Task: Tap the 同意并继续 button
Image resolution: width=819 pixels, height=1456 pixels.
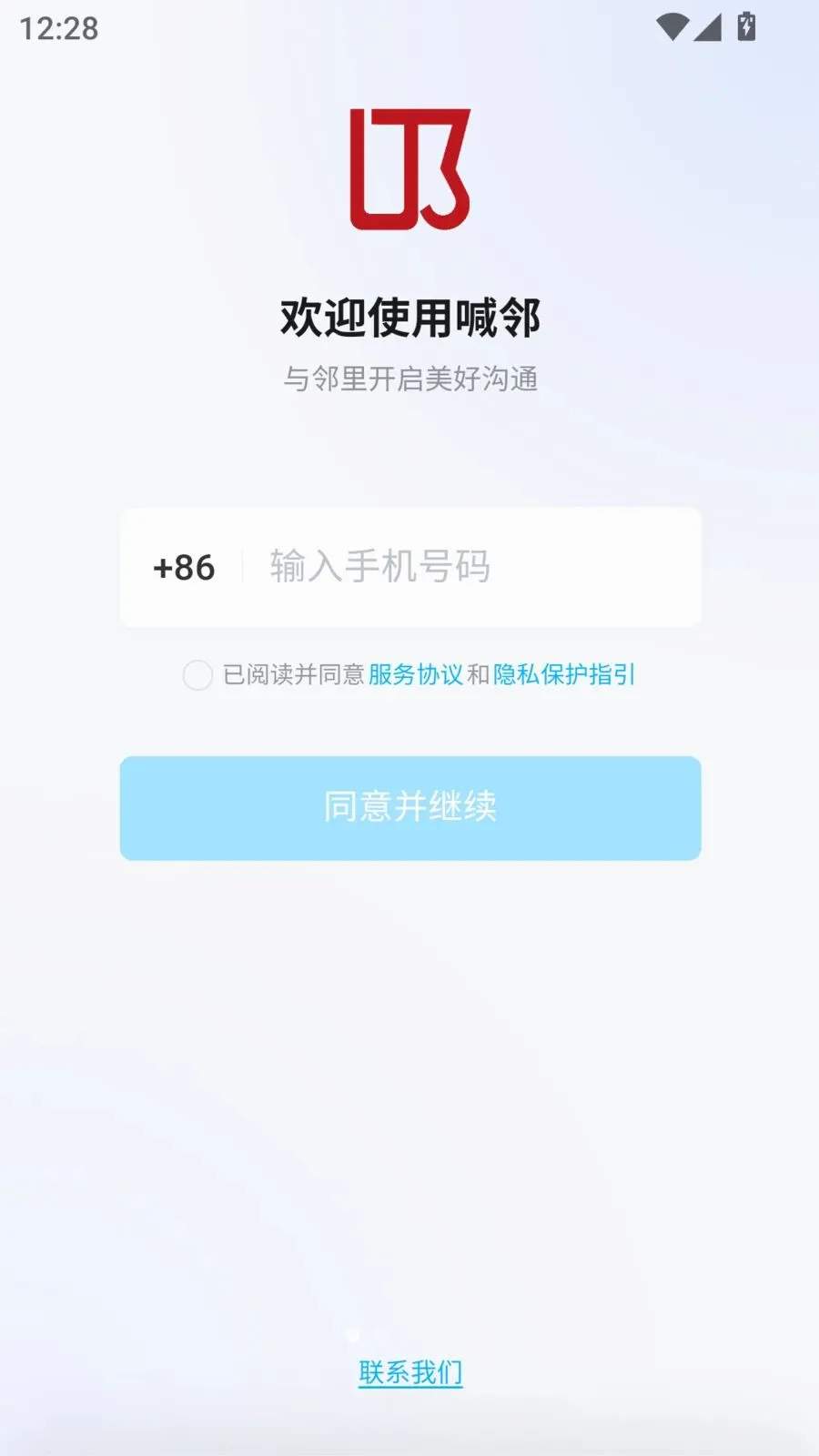Action: tap(410, 808)
